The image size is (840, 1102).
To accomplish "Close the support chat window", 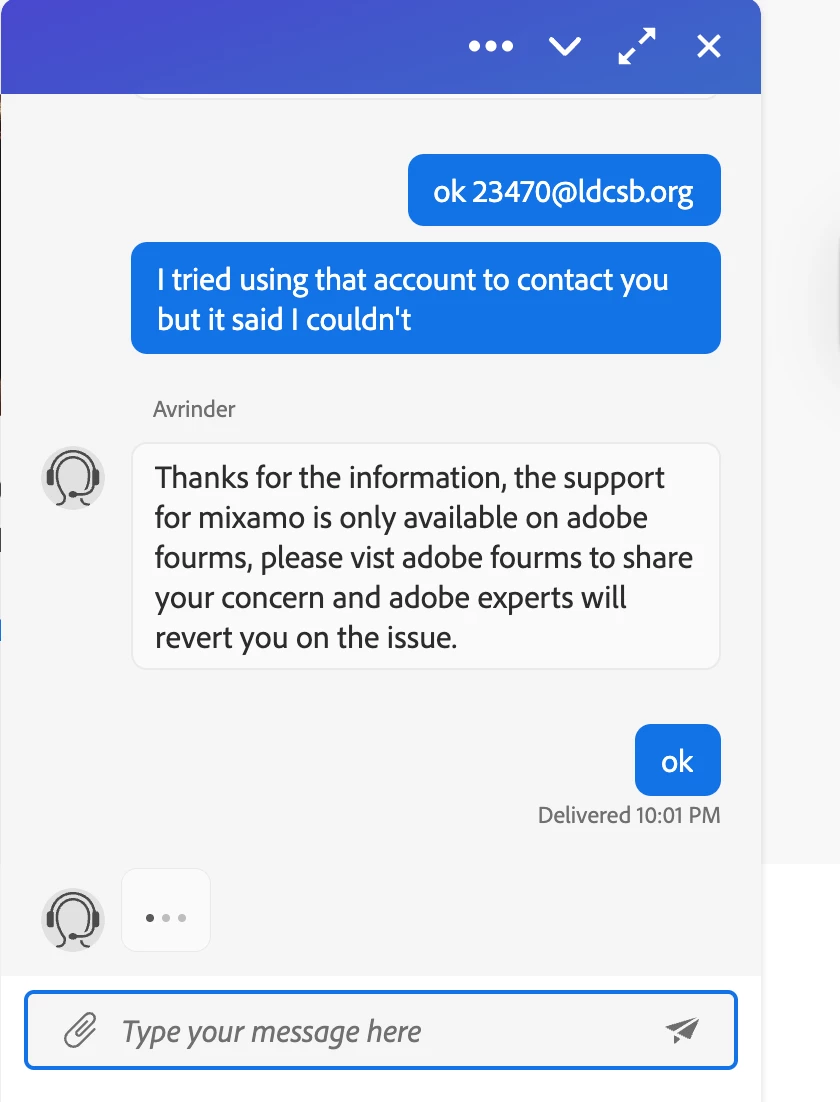I will pos(709,46).
